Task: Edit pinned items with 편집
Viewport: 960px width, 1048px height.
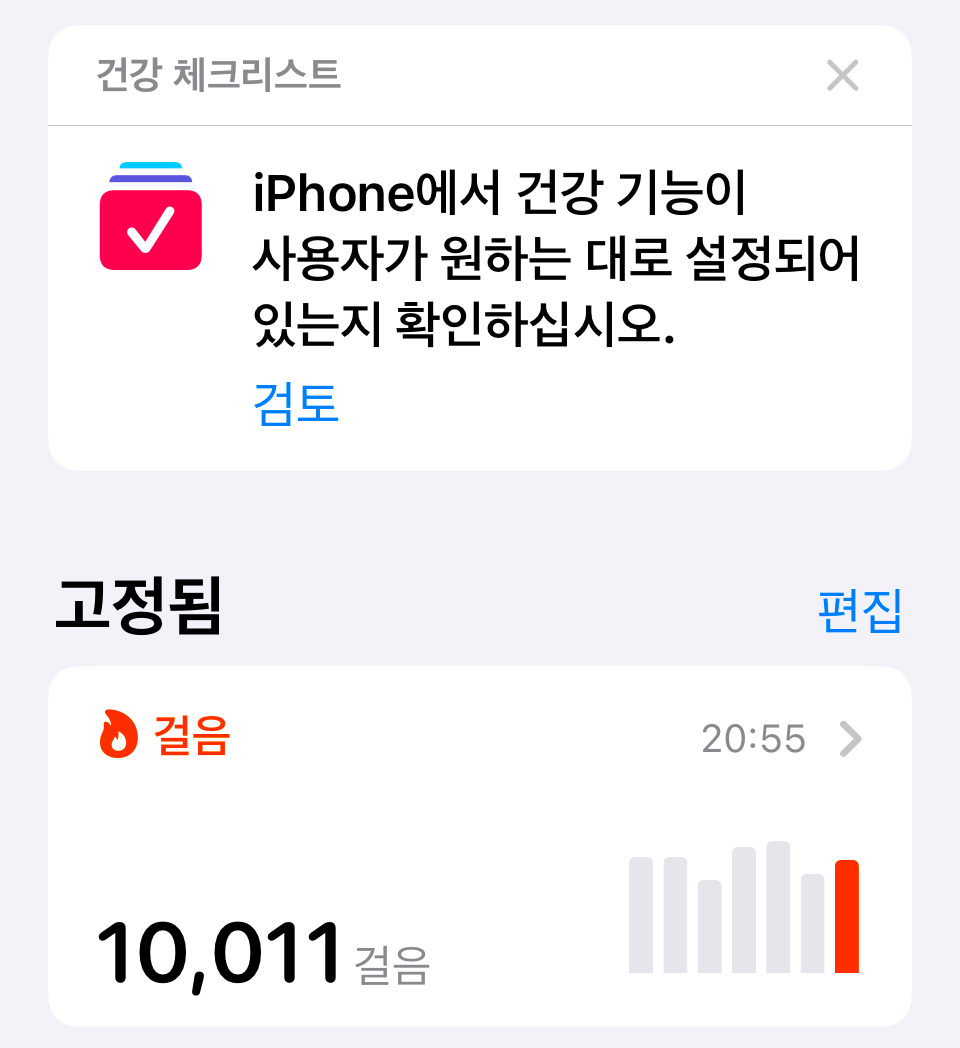Action: click(859, 611)
